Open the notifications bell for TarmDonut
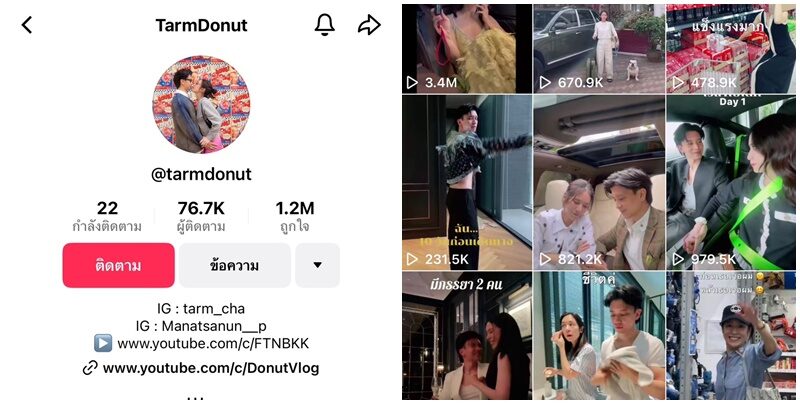This screenshot has width=800, height=404. click(x=325, y=25)
